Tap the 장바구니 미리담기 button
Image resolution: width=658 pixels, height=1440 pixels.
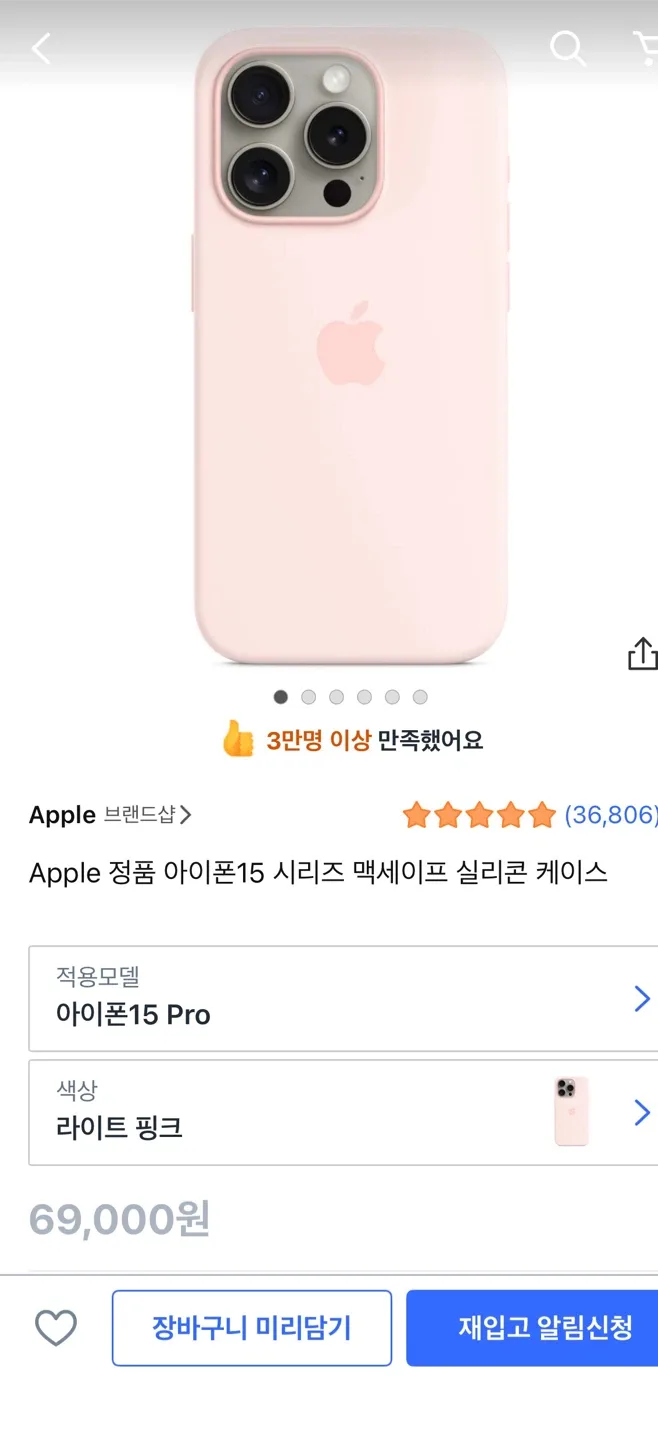[251, 1328]
